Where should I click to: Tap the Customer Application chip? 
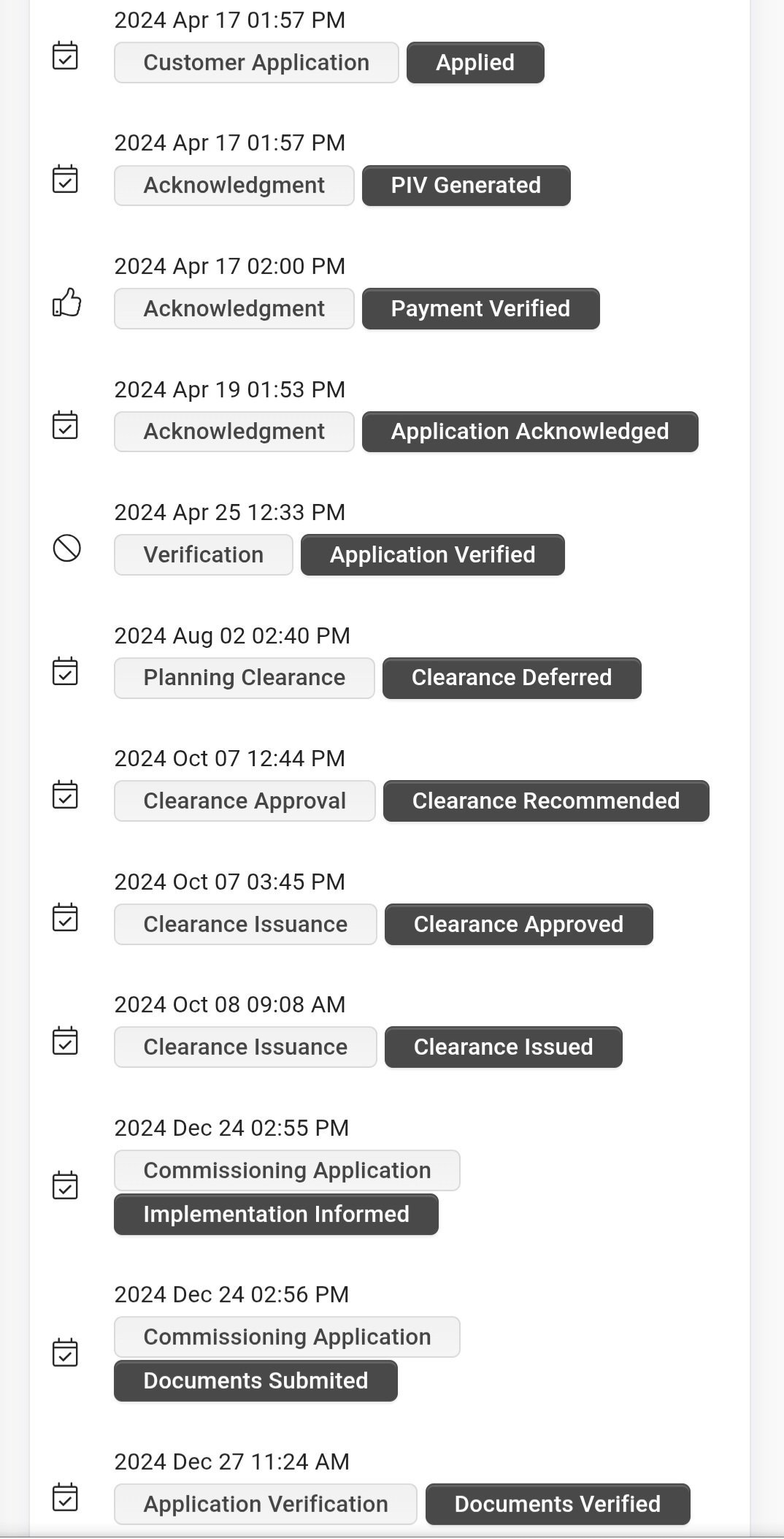[256, 63]
